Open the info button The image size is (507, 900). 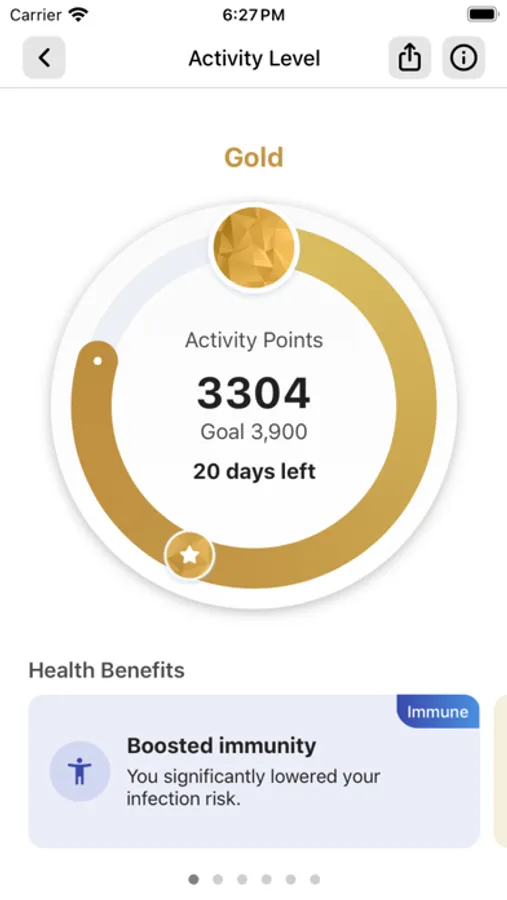click(x=463, y=57)
